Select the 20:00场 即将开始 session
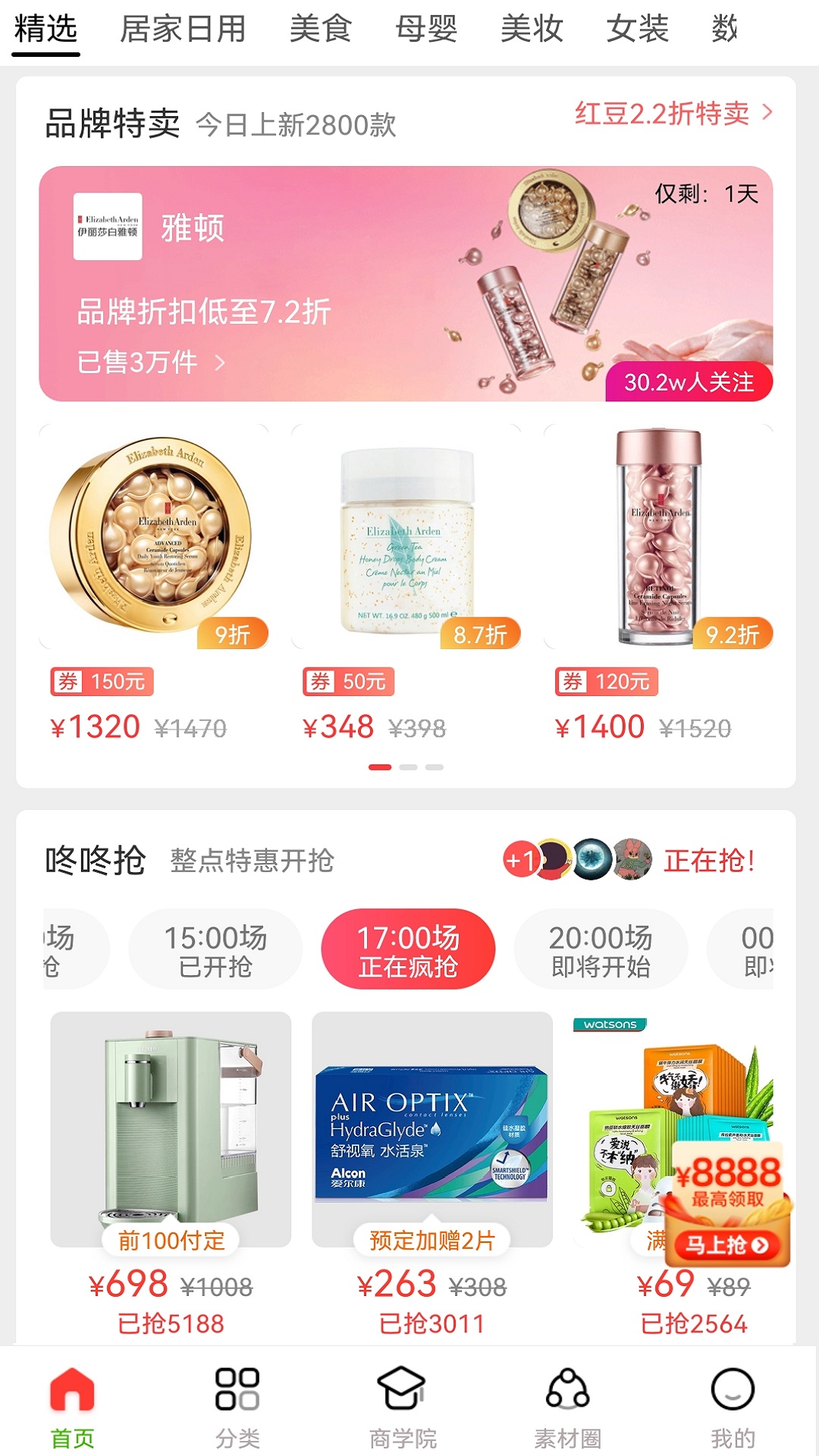 (x=599, y=949)
